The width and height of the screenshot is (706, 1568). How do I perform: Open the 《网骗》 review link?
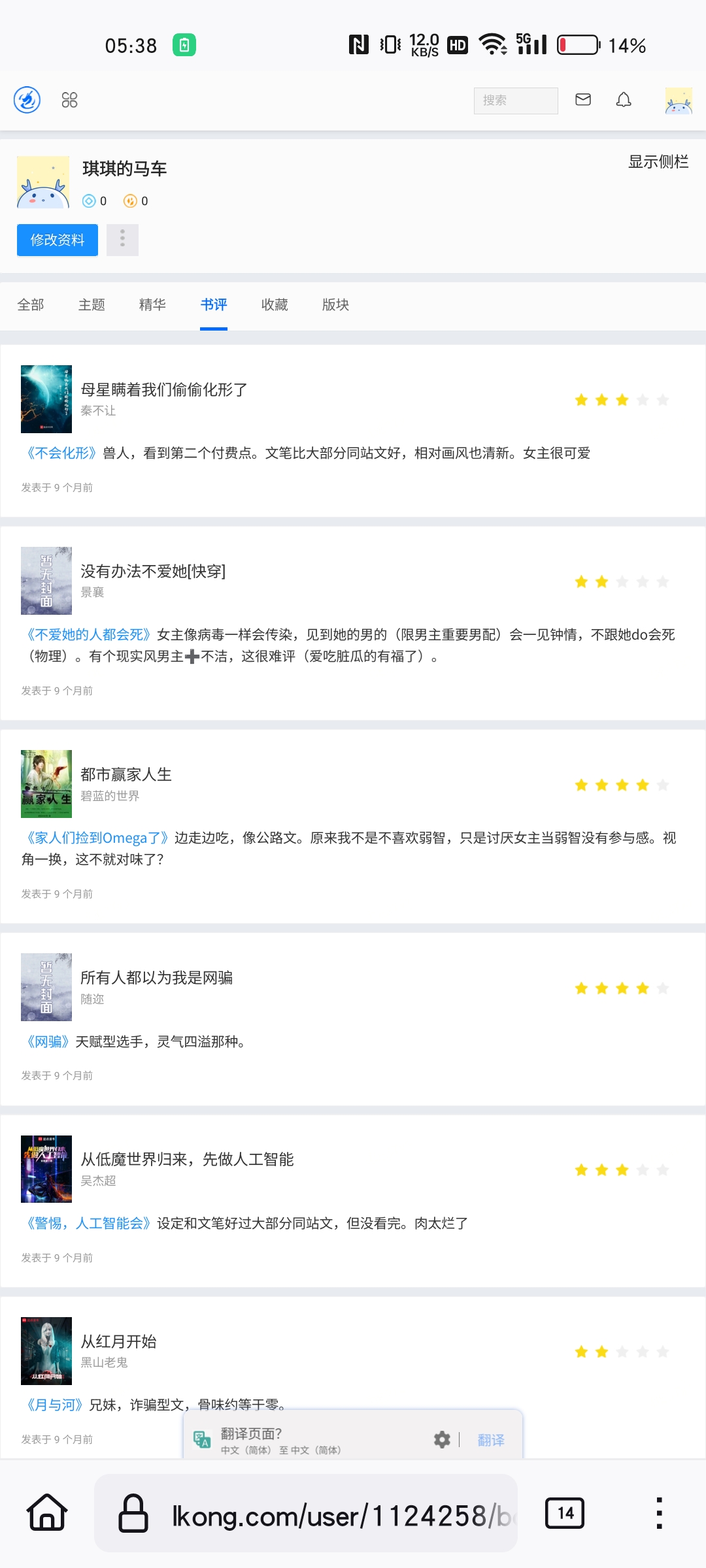point(48,1041)
